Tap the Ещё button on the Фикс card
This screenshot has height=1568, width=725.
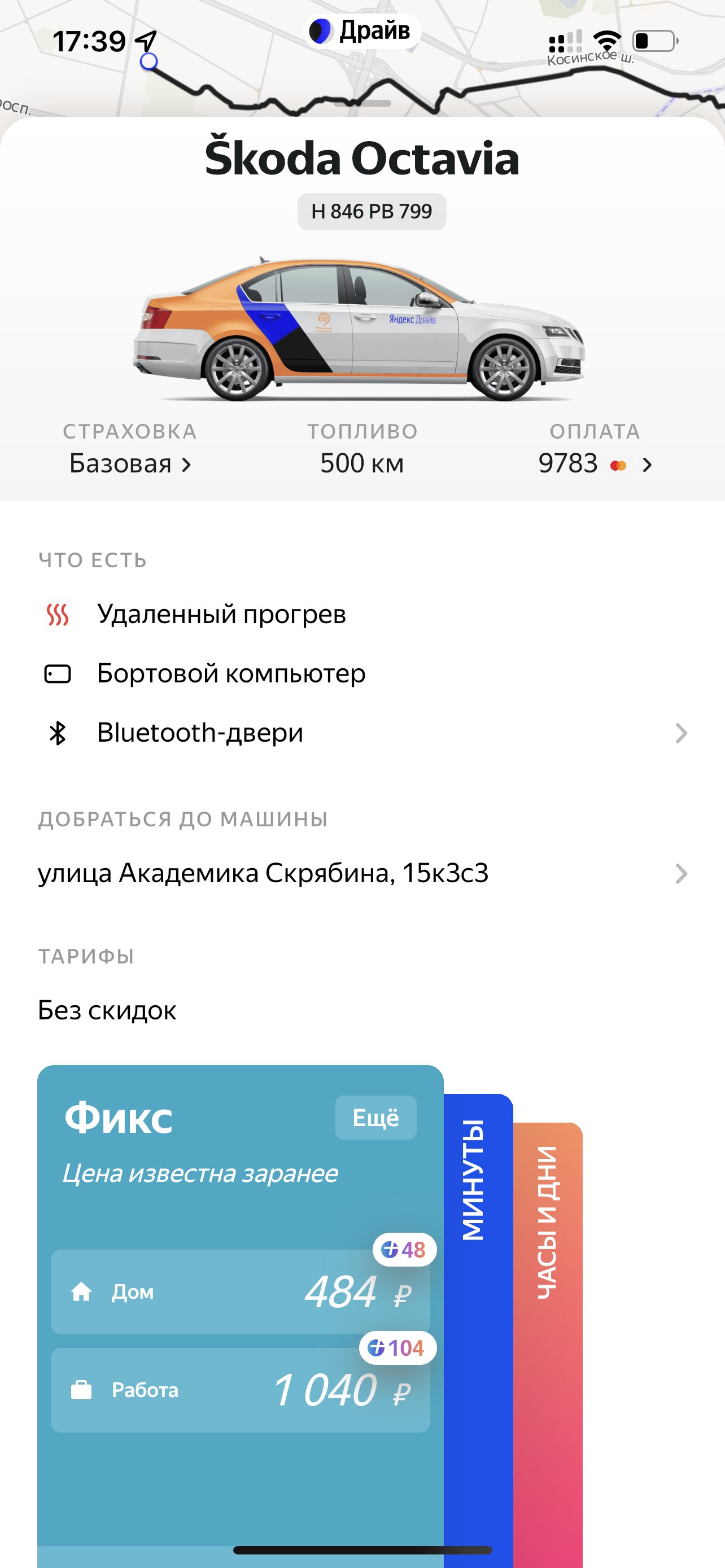coord(375,1118)
